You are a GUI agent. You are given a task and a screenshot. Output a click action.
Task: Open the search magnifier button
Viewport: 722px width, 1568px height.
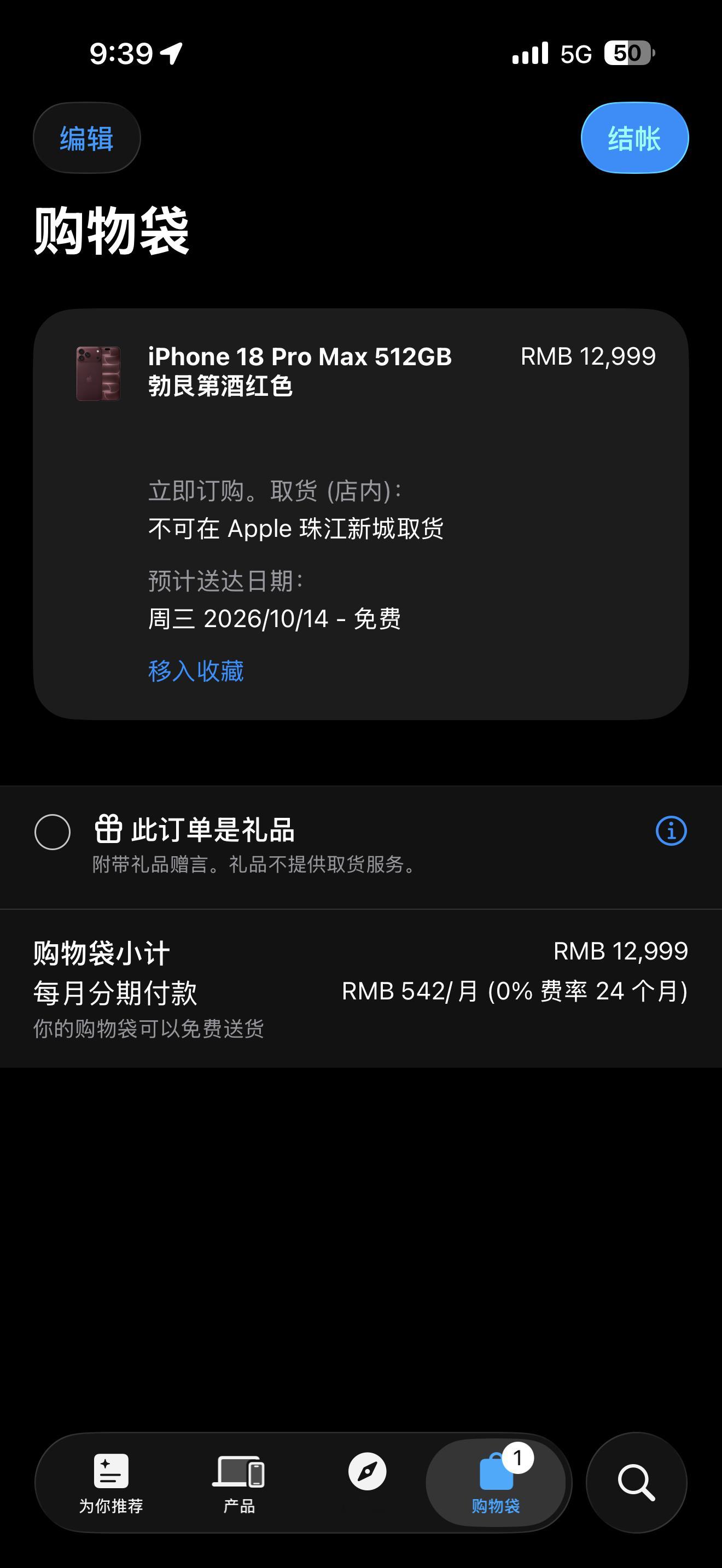click(x=636, y=1482)
